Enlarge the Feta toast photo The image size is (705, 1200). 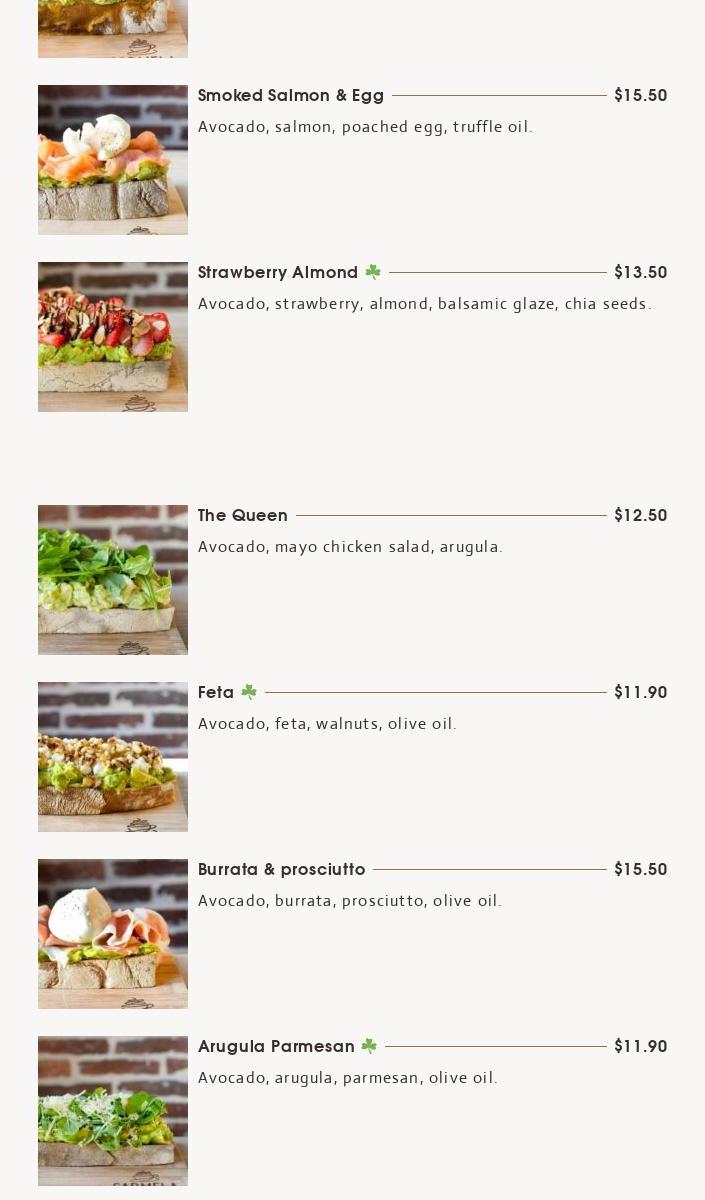click(x=113, y=757)
